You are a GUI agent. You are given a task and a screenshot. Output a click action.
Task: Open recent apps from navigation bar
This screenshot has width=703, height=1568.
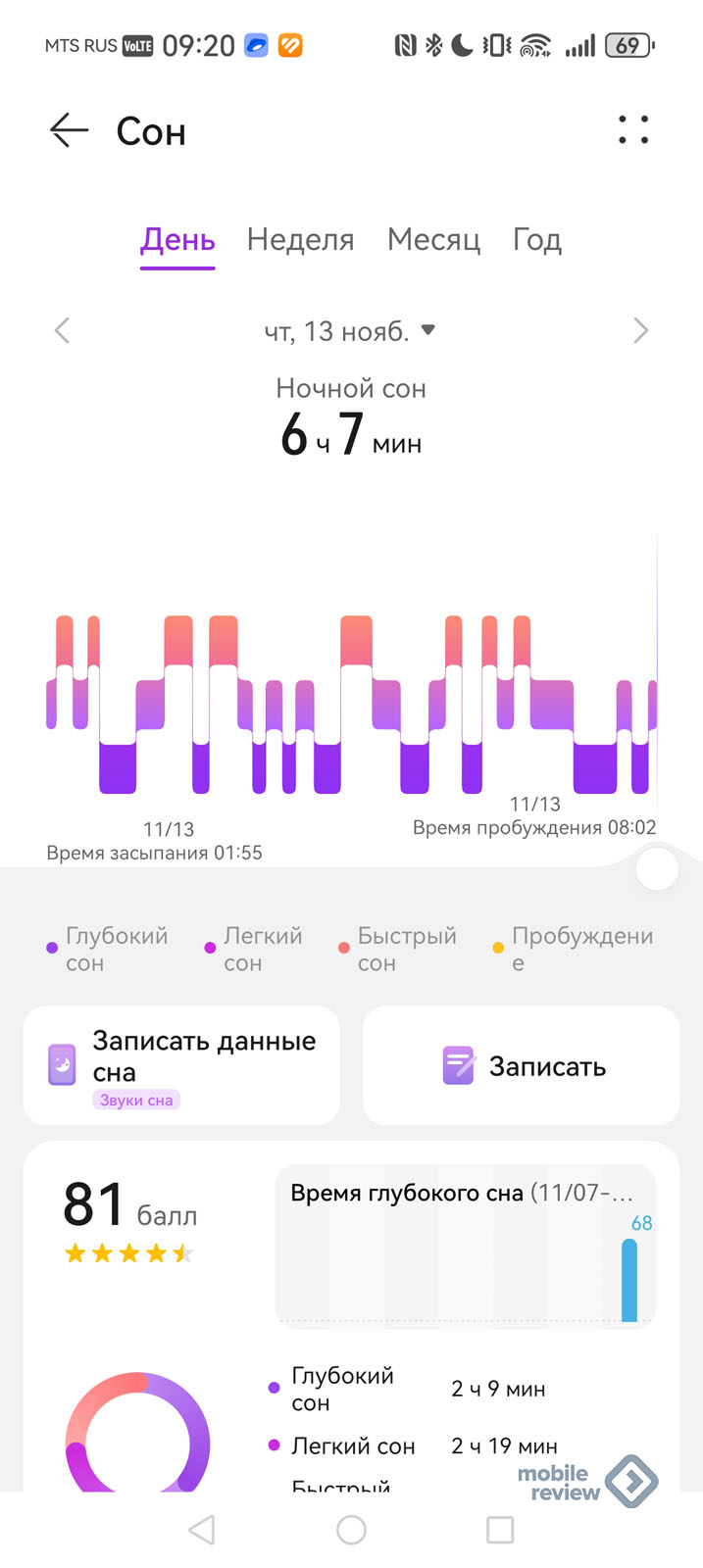[x=500, y=1530]
